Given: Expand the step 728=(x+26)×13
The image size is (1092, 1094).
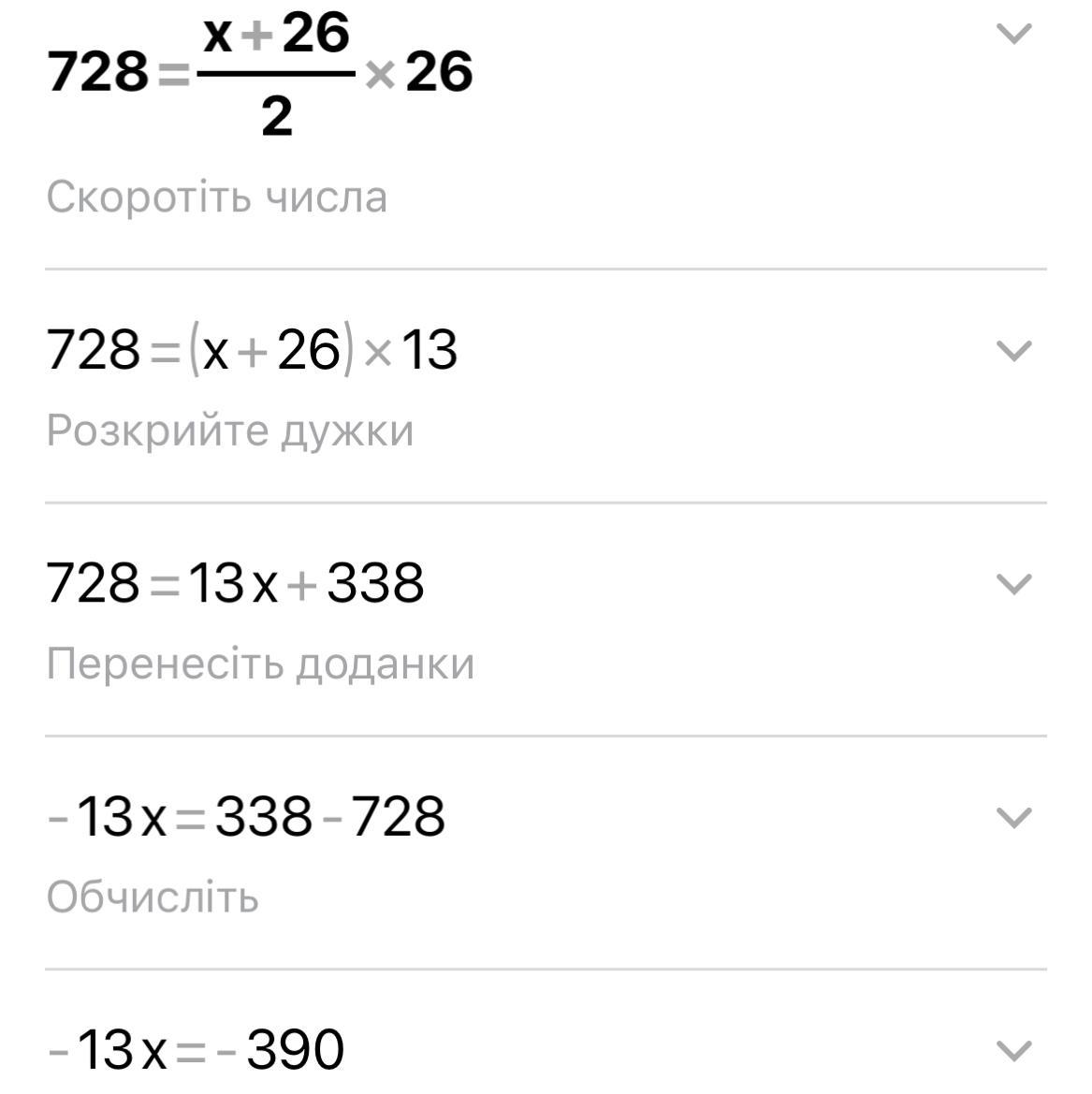Looking at the screenshot, I should 1014,351.
